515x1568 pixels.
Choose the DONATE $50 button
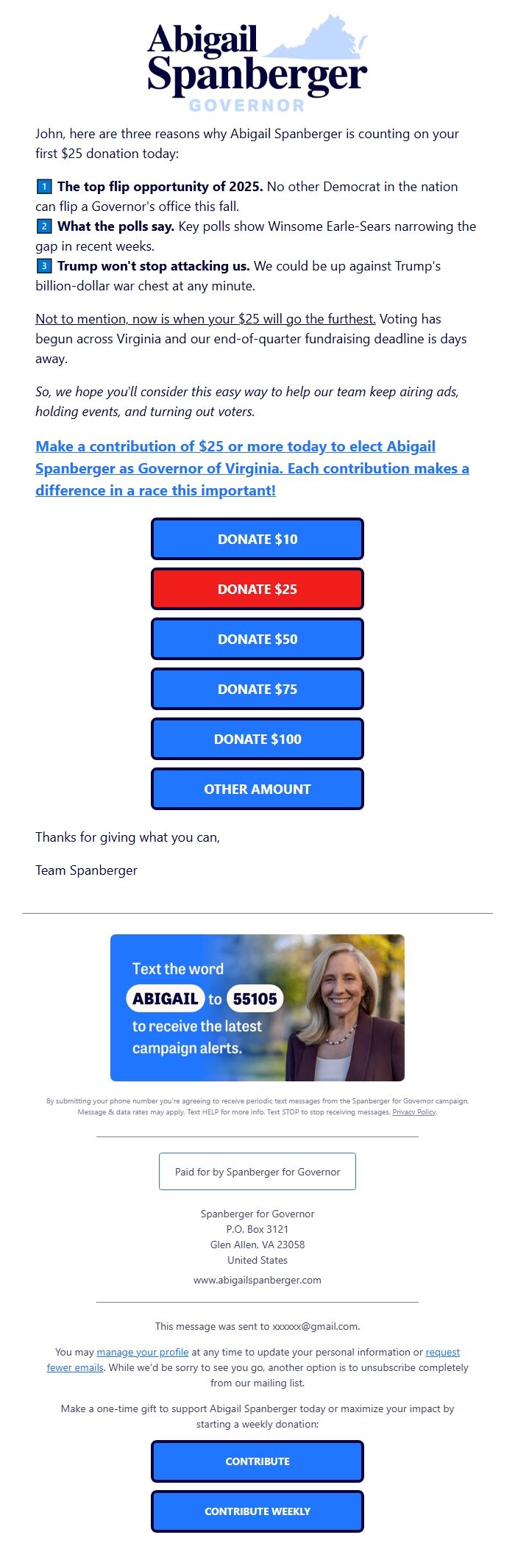(257, 639)
